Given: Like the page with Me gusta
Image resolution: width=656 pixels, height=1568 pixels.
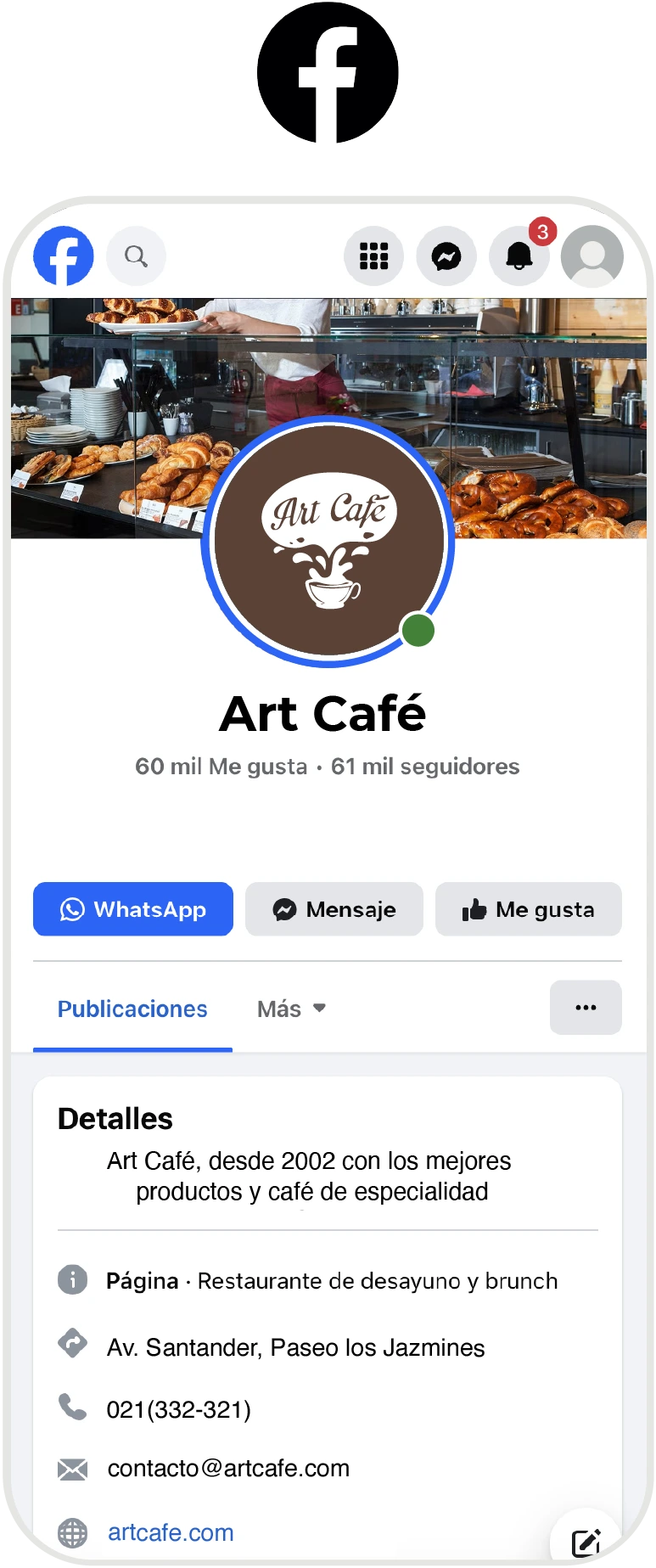Looking at the screenshot, I should [x=529, y=909].
